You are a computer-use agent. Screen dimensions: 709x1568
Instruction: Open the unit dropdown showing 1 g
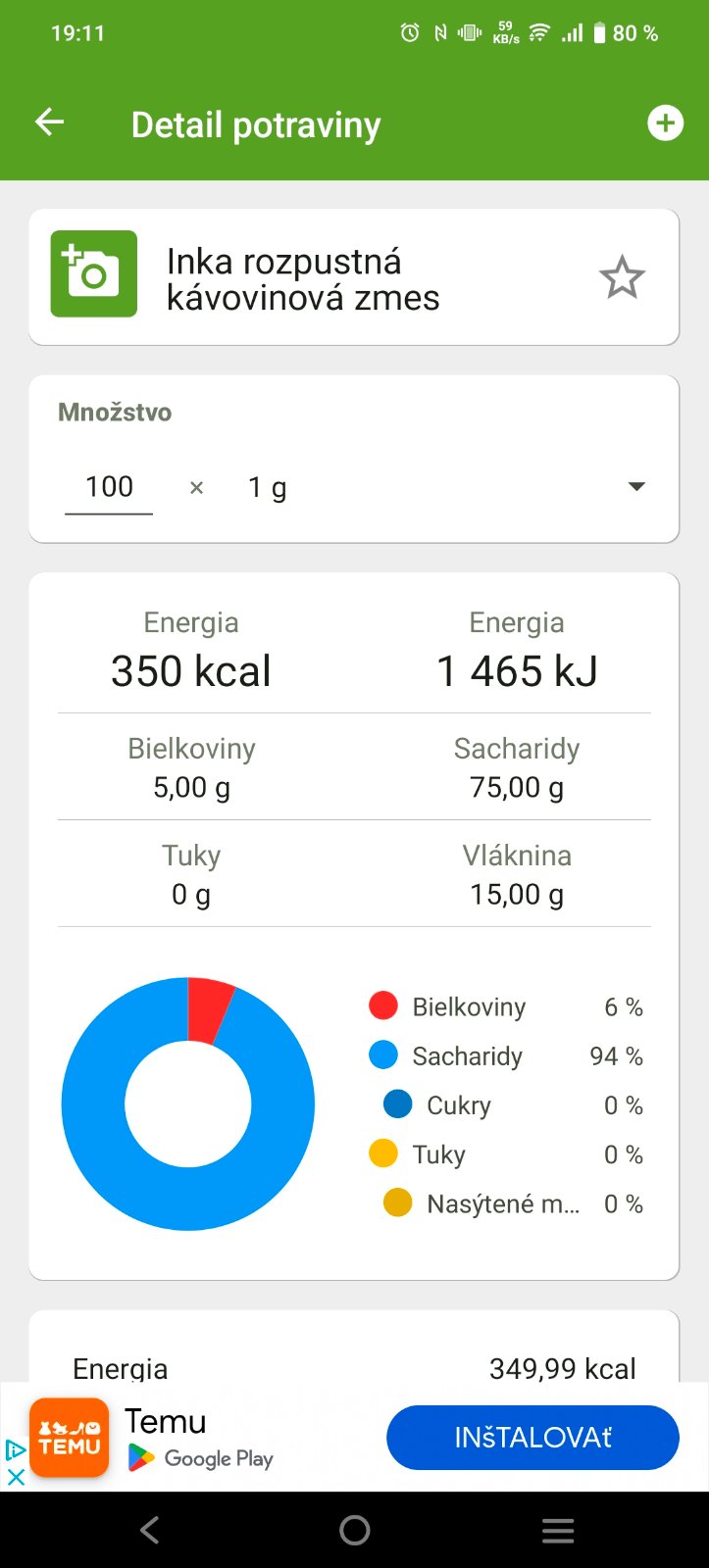(635, 487)
